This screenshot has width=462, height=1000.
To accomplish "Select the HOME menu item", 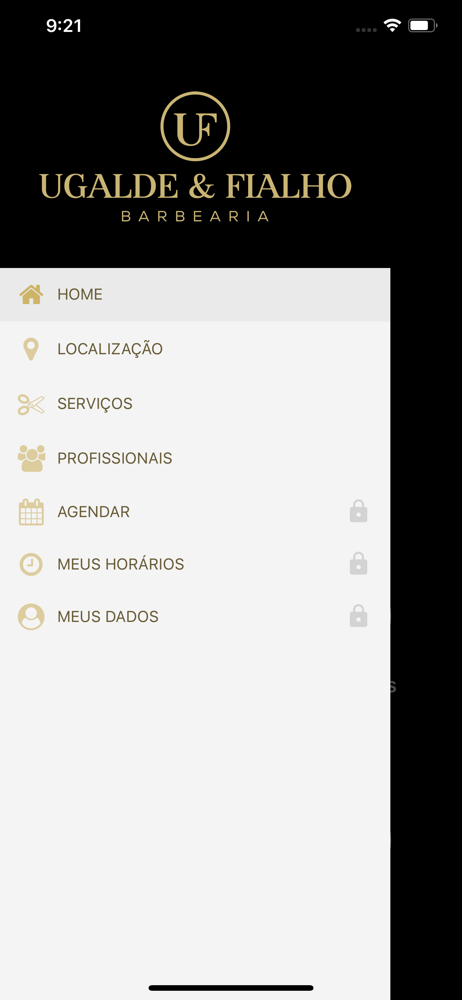I will (195, 295).
